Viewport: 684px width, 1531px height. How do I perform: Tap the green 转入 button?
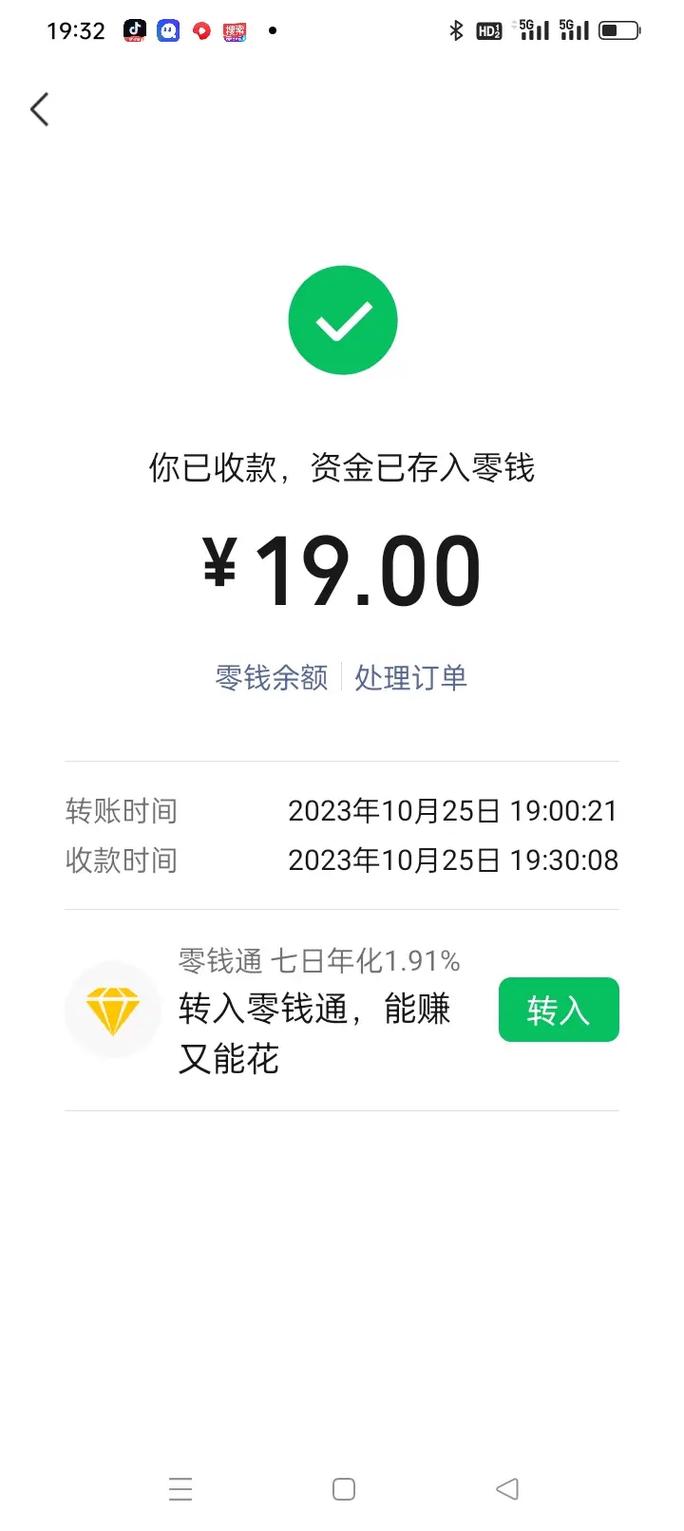click(x=558, y=1010)
